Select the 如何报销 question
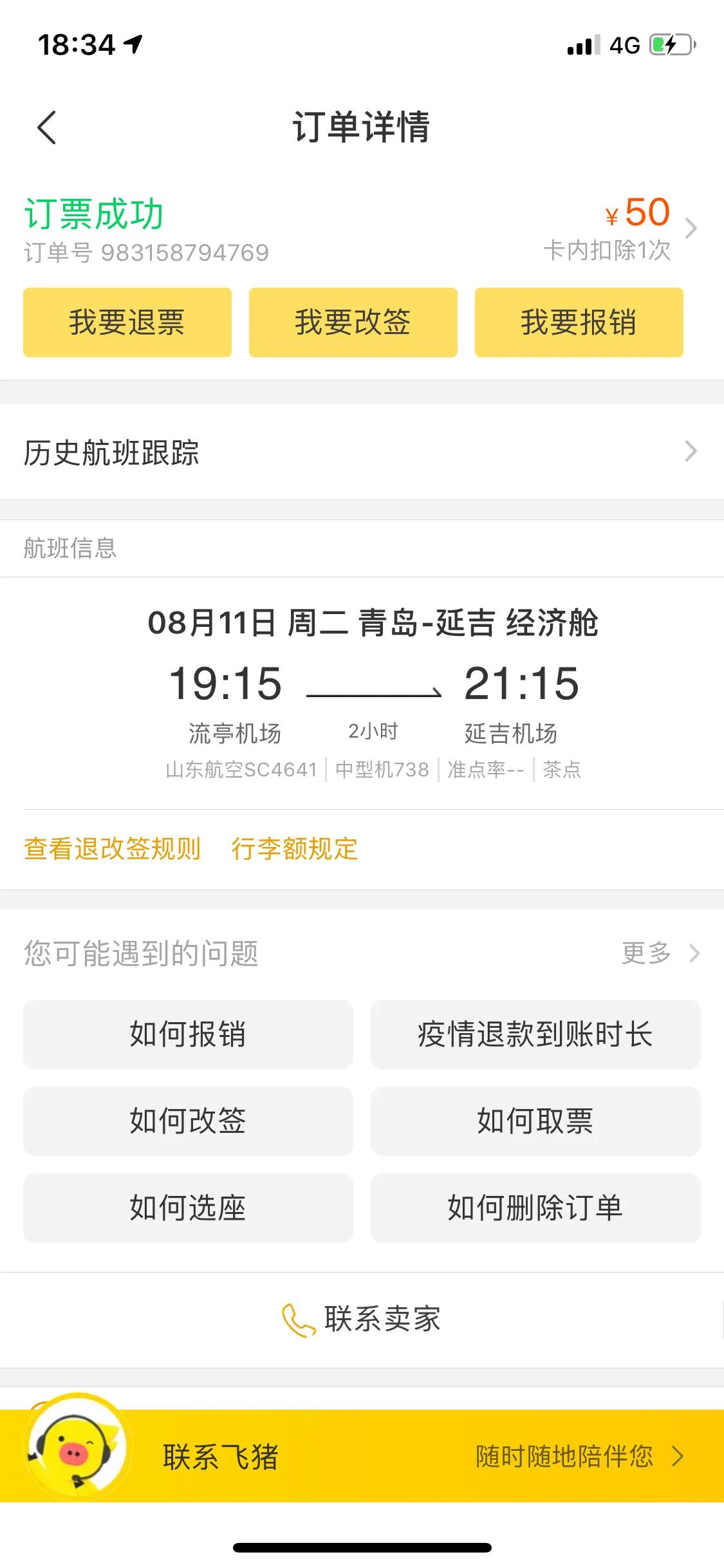Screen dimensions: 724x1568 click(x=189, y=1036)
